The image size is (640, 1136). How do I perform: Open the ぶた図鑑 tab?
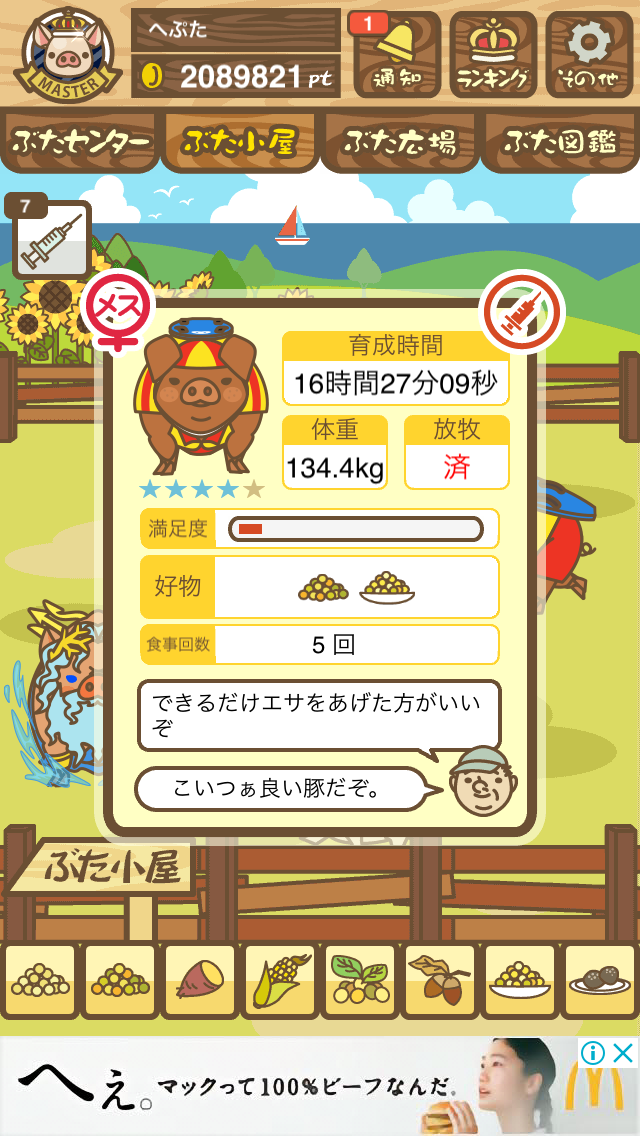click(x=560, y=141)
